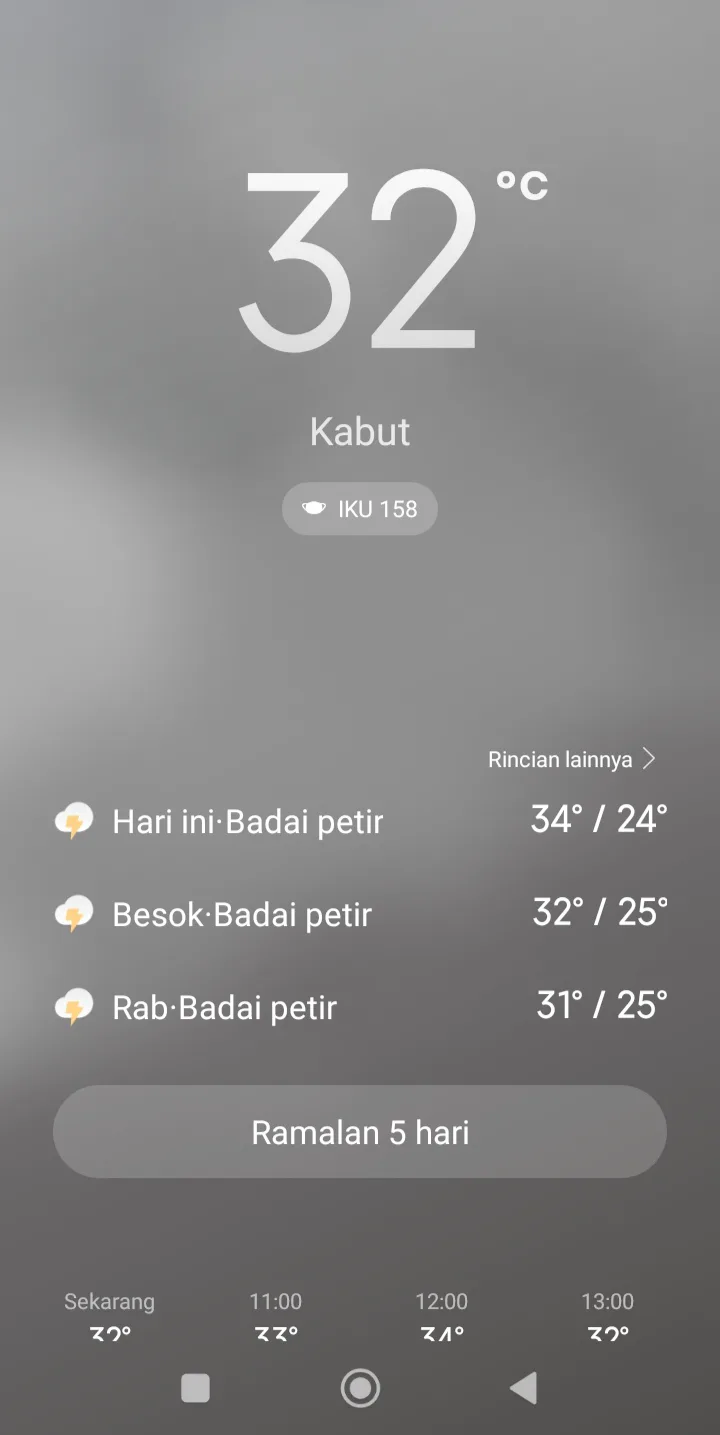Tap the Ramalan 5 hari button
The image size is (720, 1435).
360,1132
